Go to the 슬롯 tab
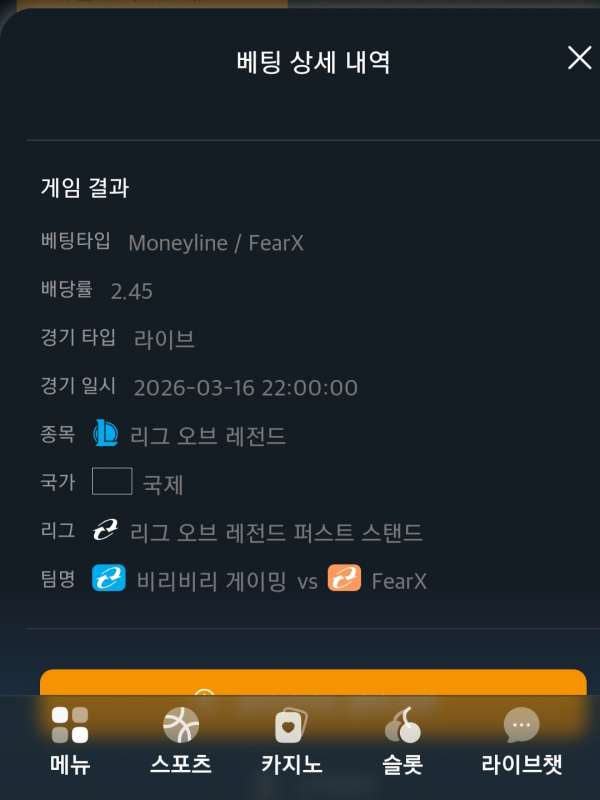This screenshot has width=600, height=800. pos(402,741)
